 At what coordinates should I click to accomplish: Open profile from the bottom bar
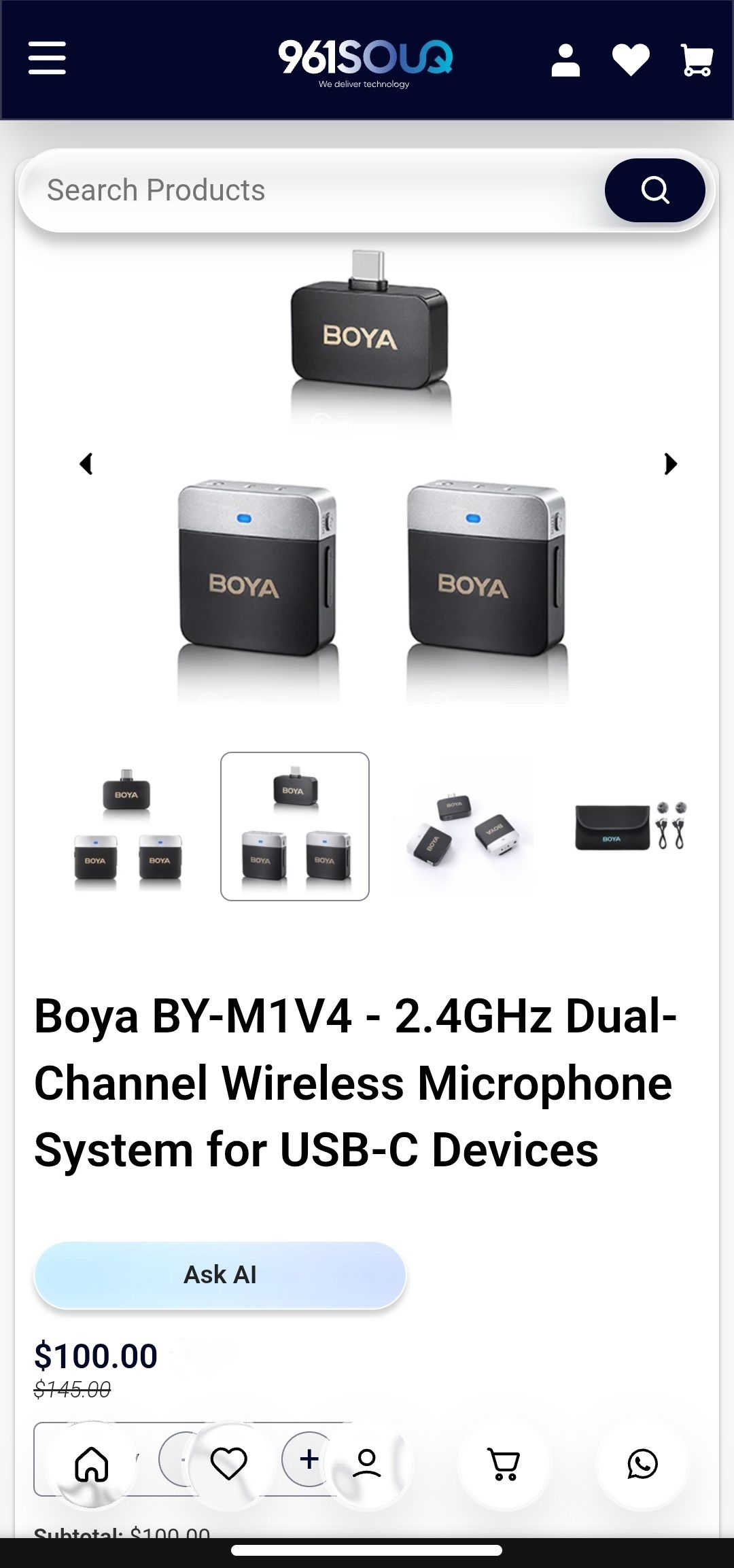tap(367, 1463)
